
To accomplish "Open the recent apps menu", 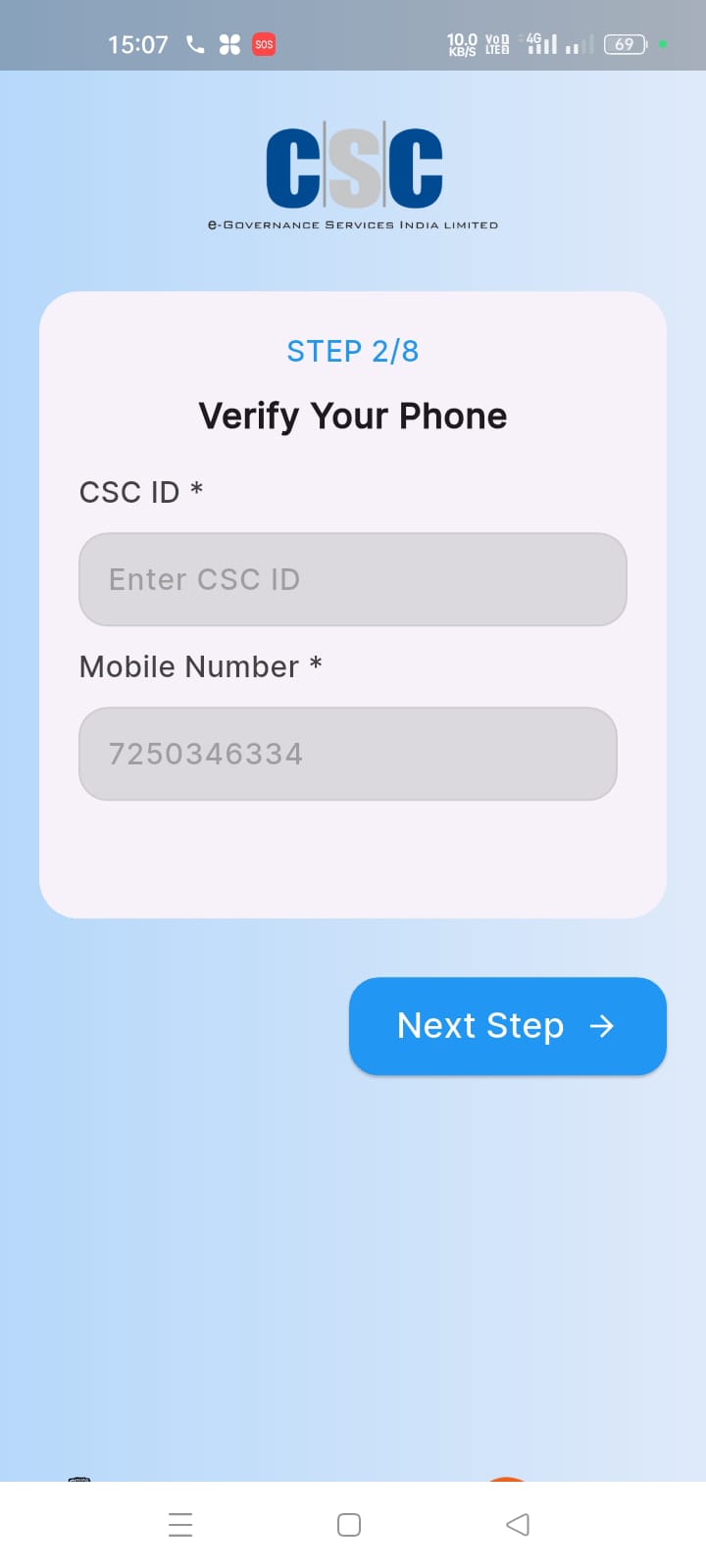I will (180, 1525).
